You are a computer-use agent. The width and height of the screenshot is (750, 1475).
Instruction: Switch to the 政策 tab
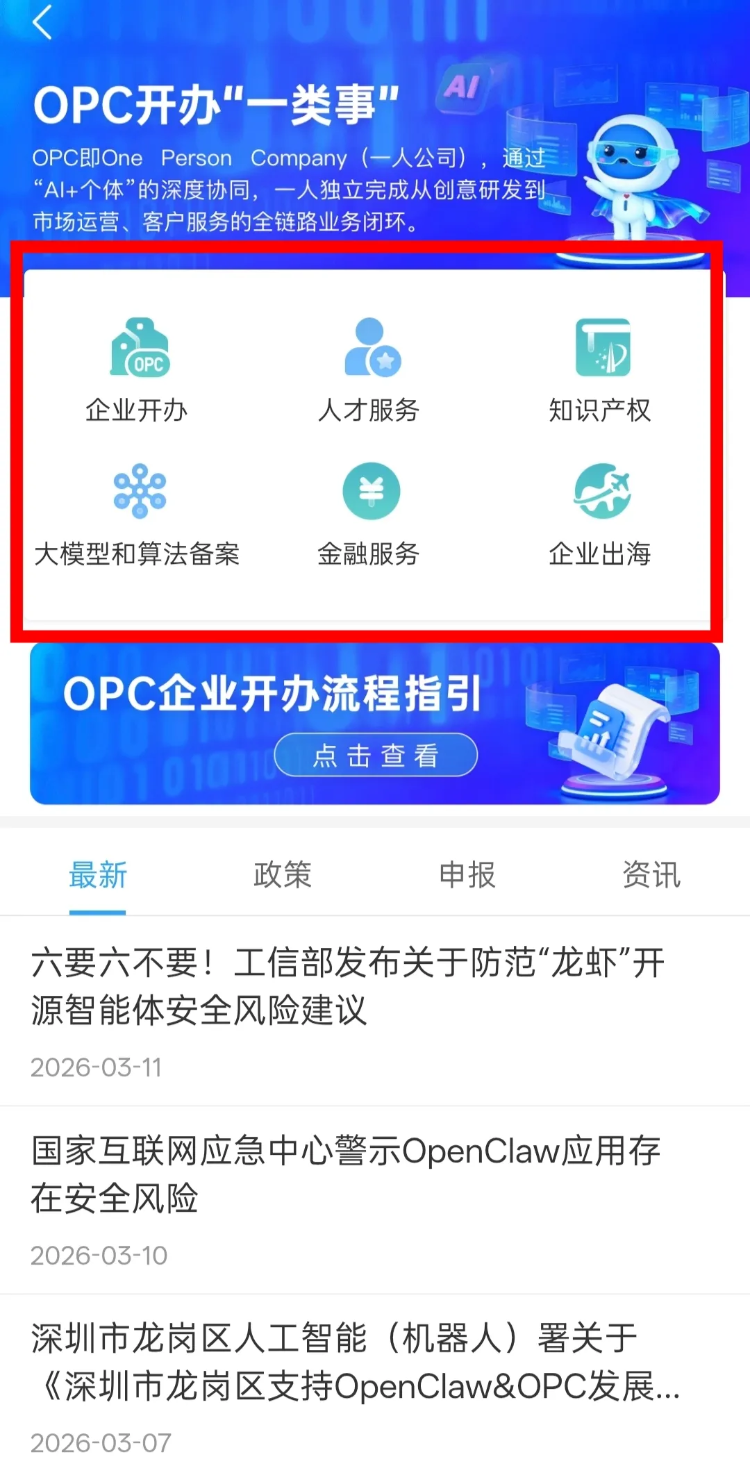coord(282,875)
